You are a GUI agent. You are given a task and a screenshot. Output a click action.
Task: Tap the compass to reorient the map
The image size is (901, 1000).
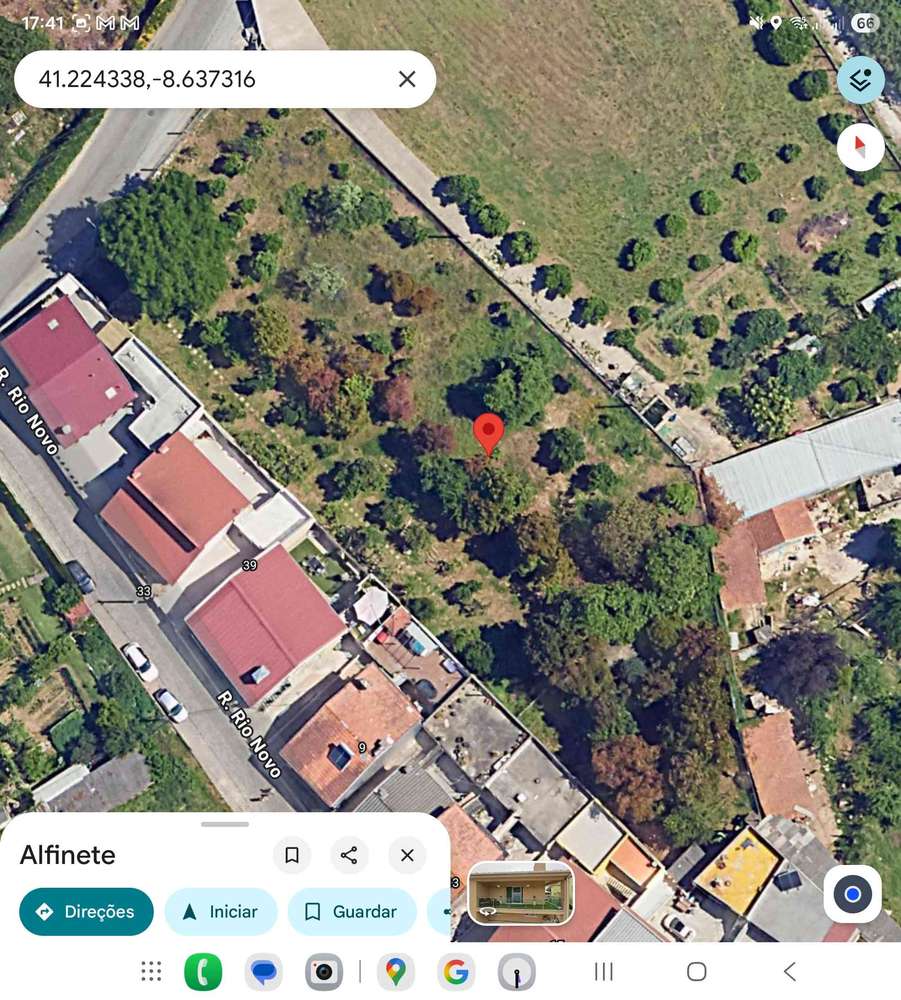860,148
